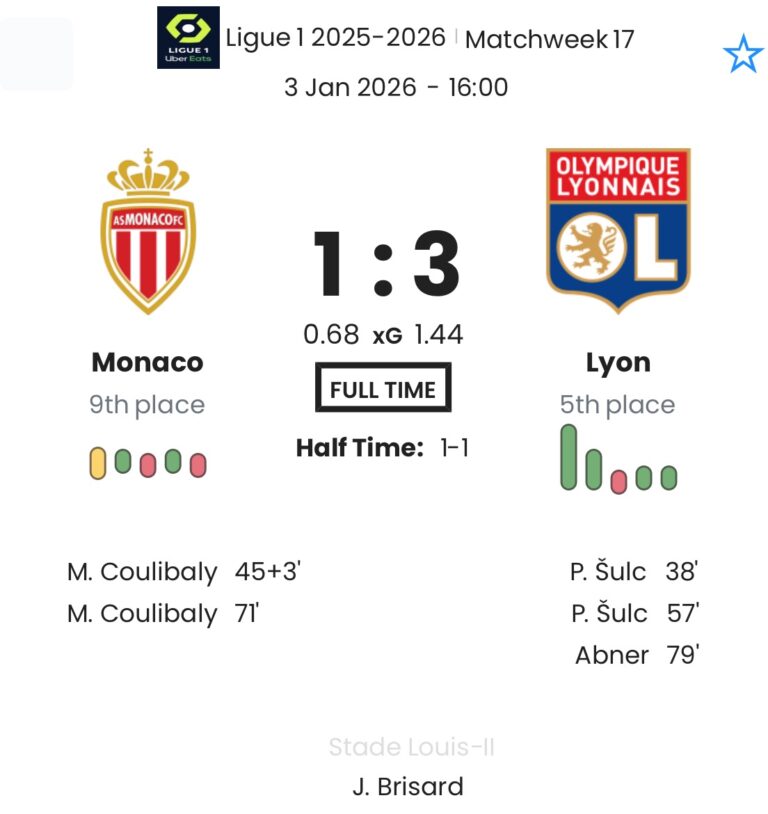Open the Ligue 1 2025-2026 league page
Viewport: 768px width, 814px height.
(334, 38)
